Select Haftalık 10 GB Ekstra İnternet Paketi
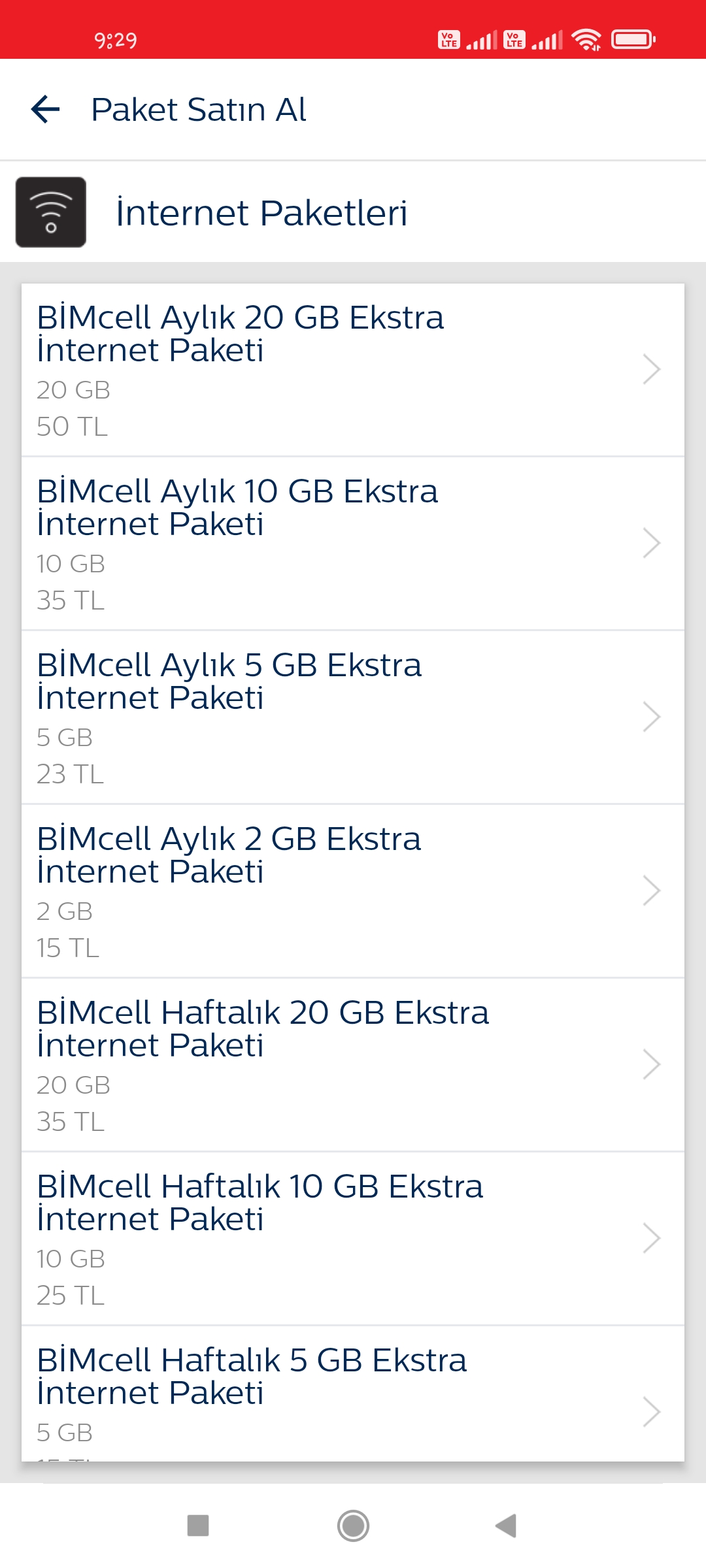 click(353, 1239)
